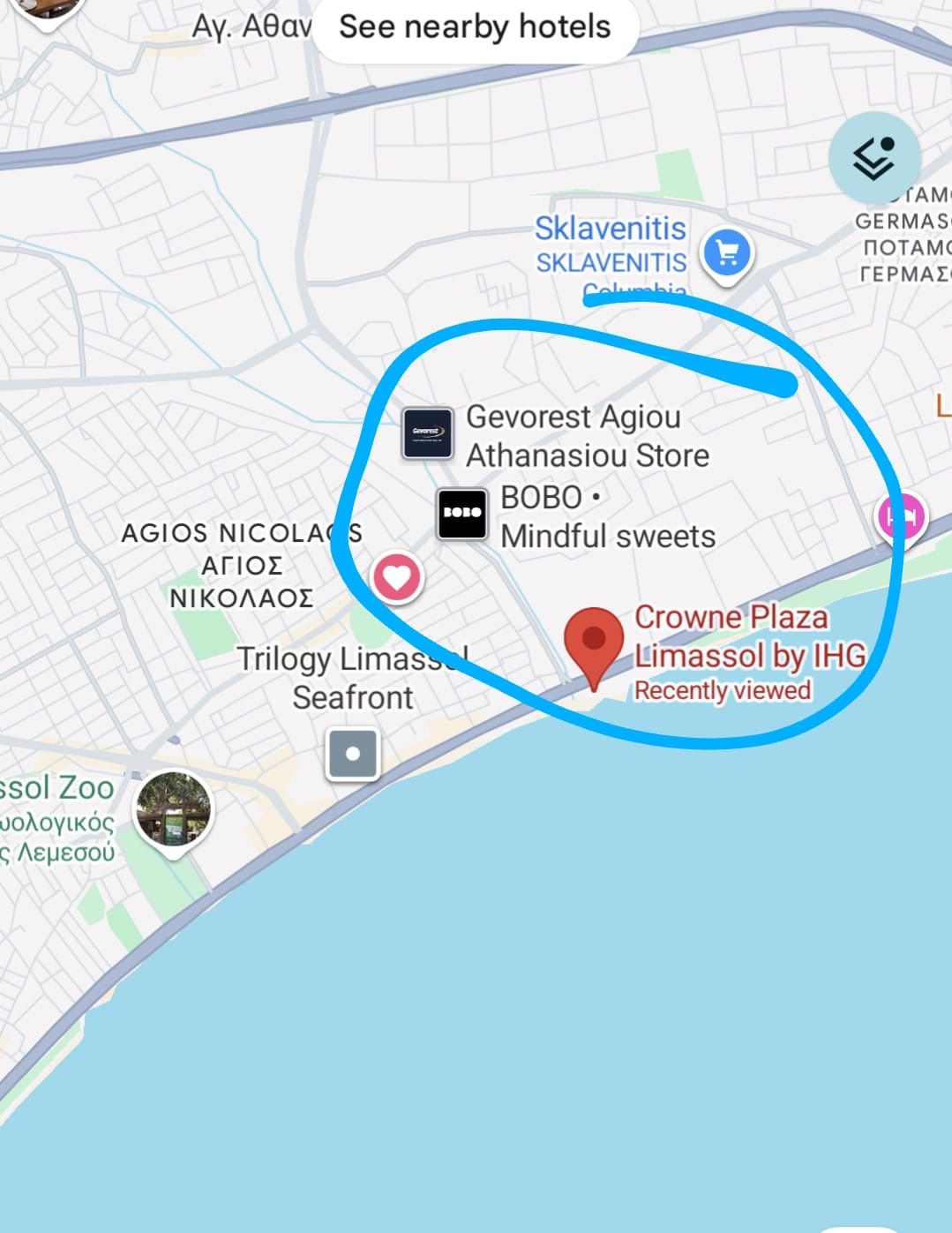Tap the Trilogy Limassol Seafront marker
This screenshot has height=1233, width=952.
(353, 754)
